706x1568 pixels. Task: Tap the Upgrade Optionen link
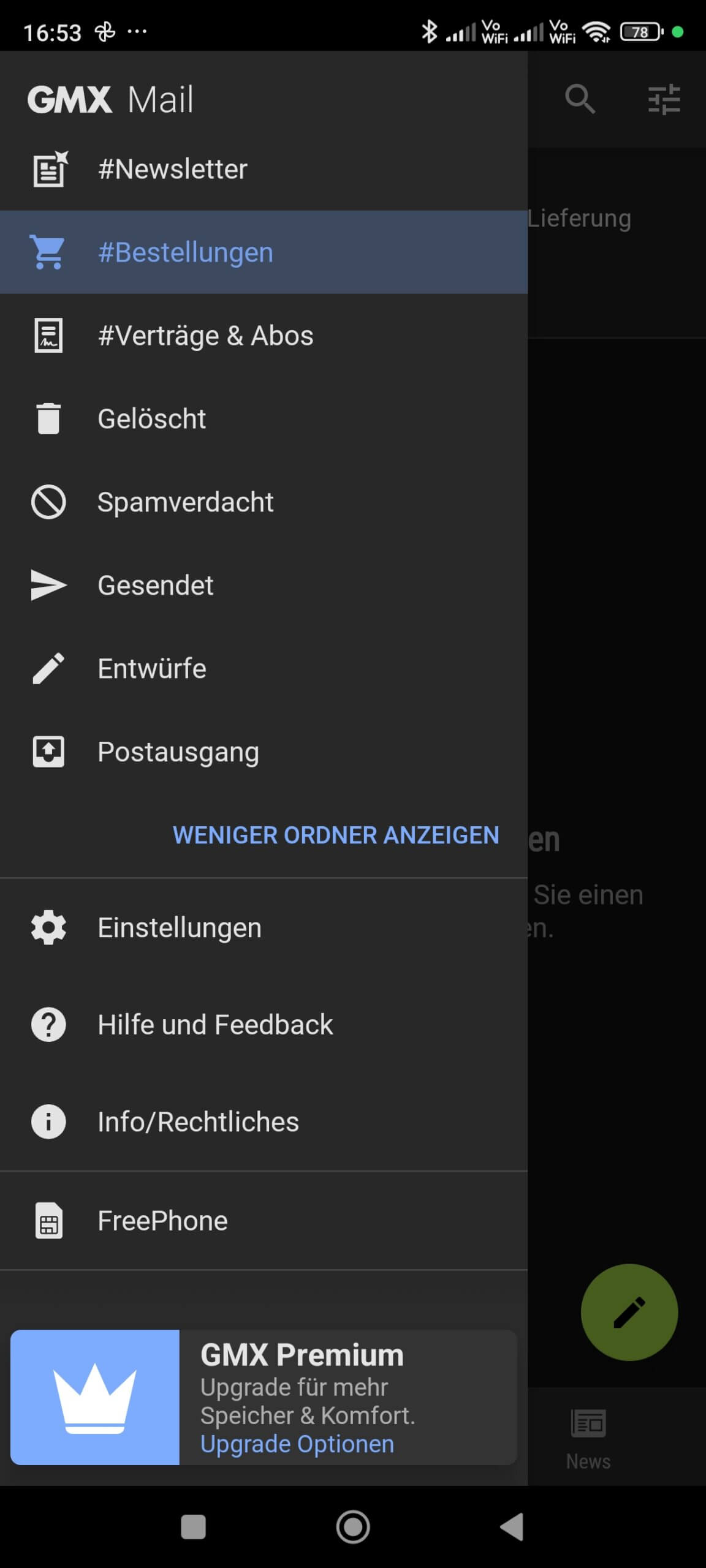click(297, 1444)
